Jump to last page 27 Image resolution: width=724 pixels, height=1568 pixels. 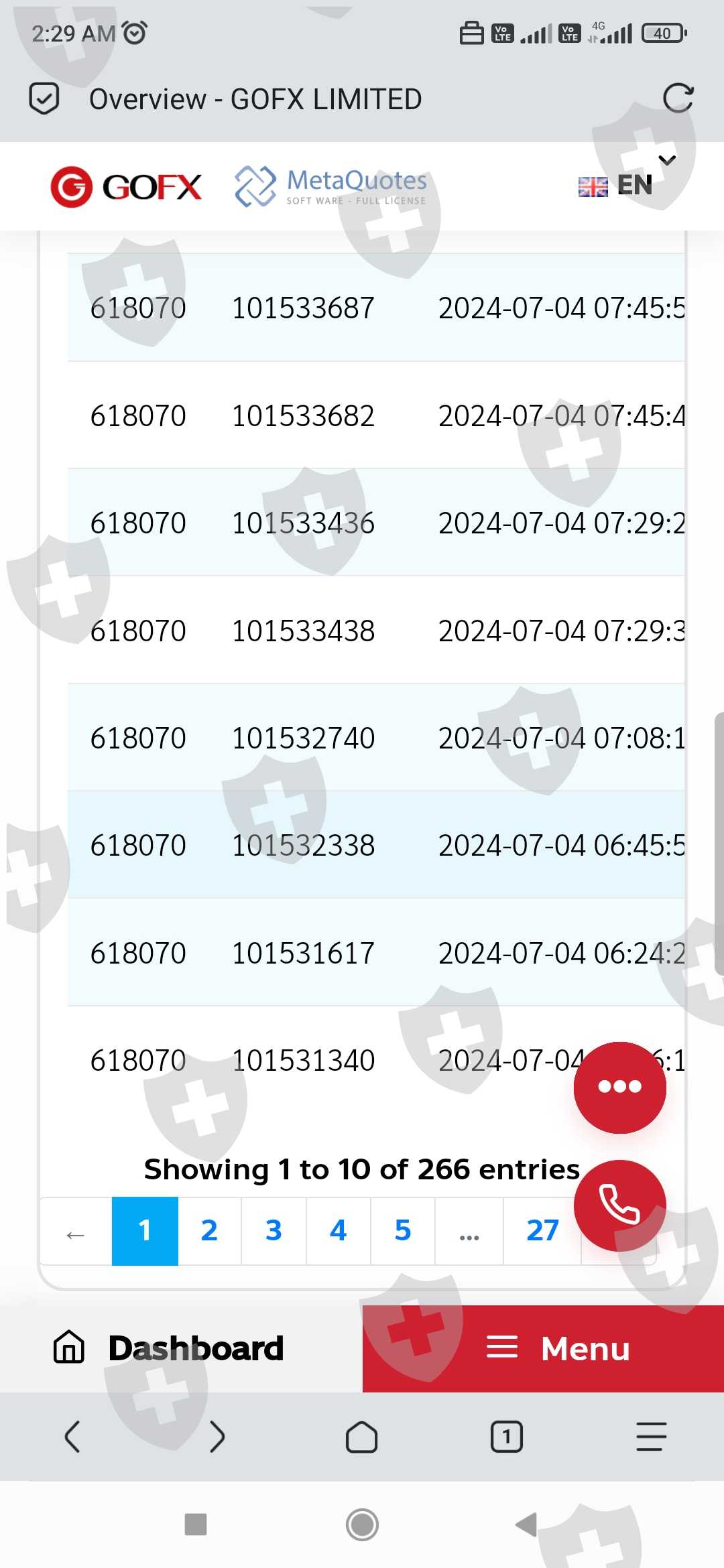pyautogui.click(x=542, y=1230)
